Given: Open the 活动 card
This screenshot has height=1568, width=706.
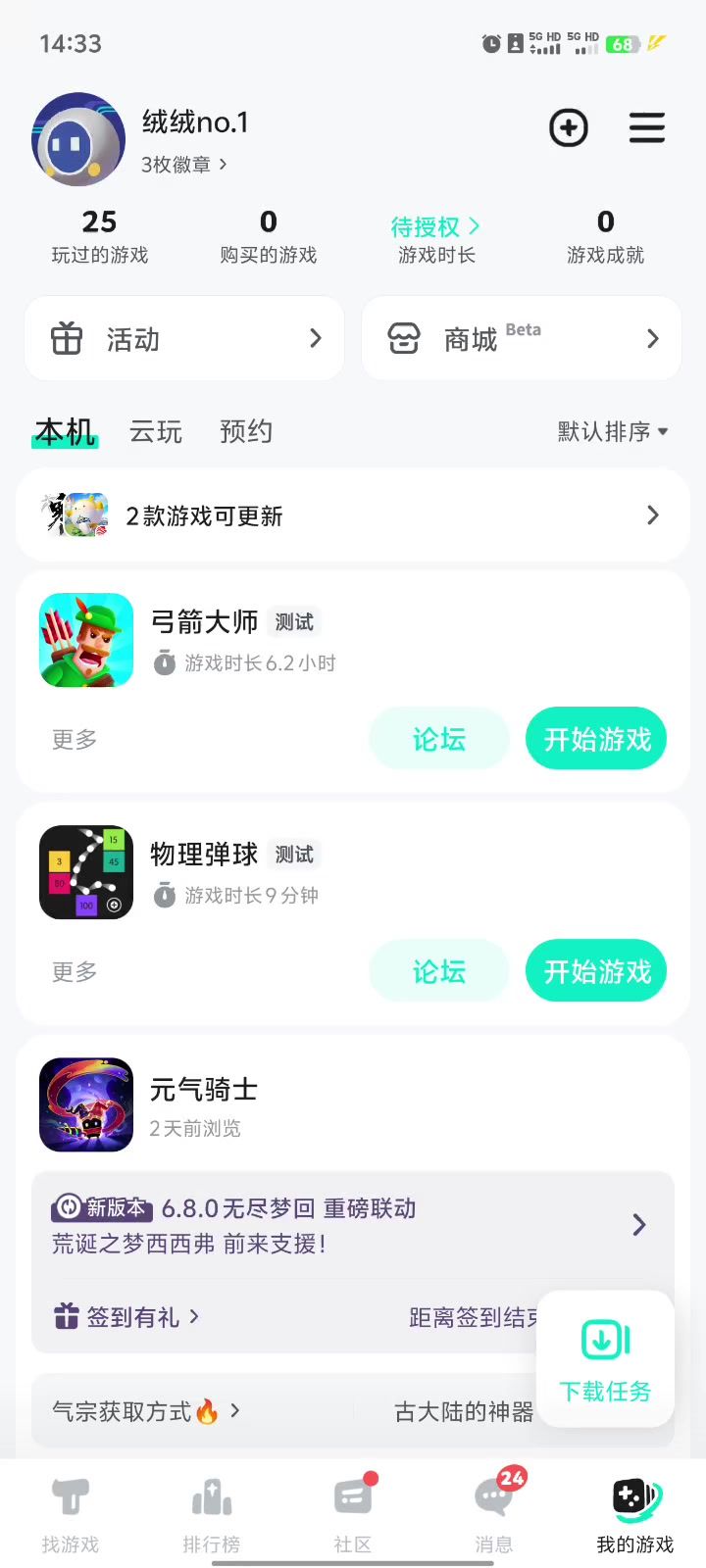Looking at the screenshot, I should (x=184, y=339).
